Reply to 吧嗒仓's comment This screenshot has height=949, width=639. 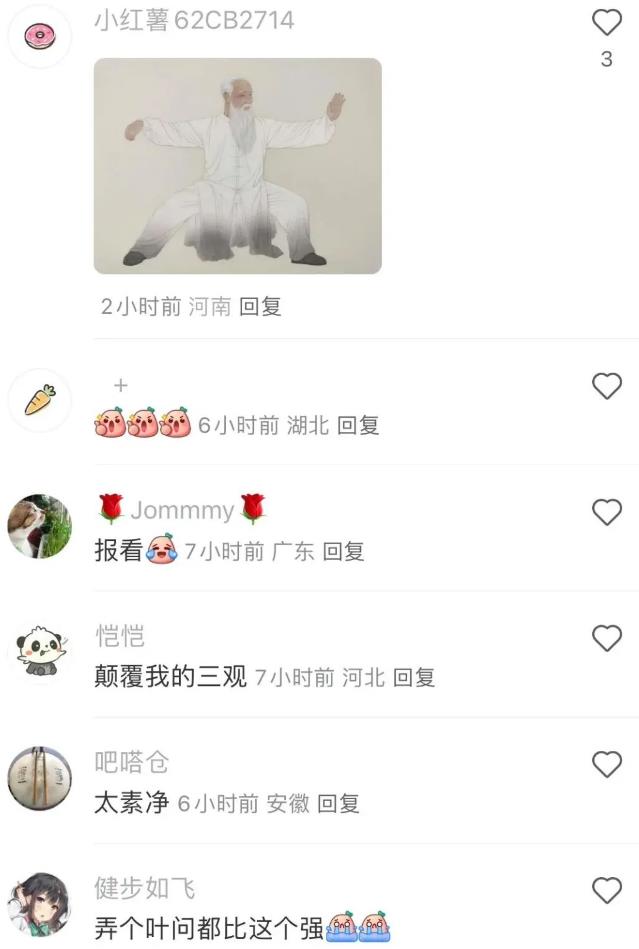tap(339, 803)
